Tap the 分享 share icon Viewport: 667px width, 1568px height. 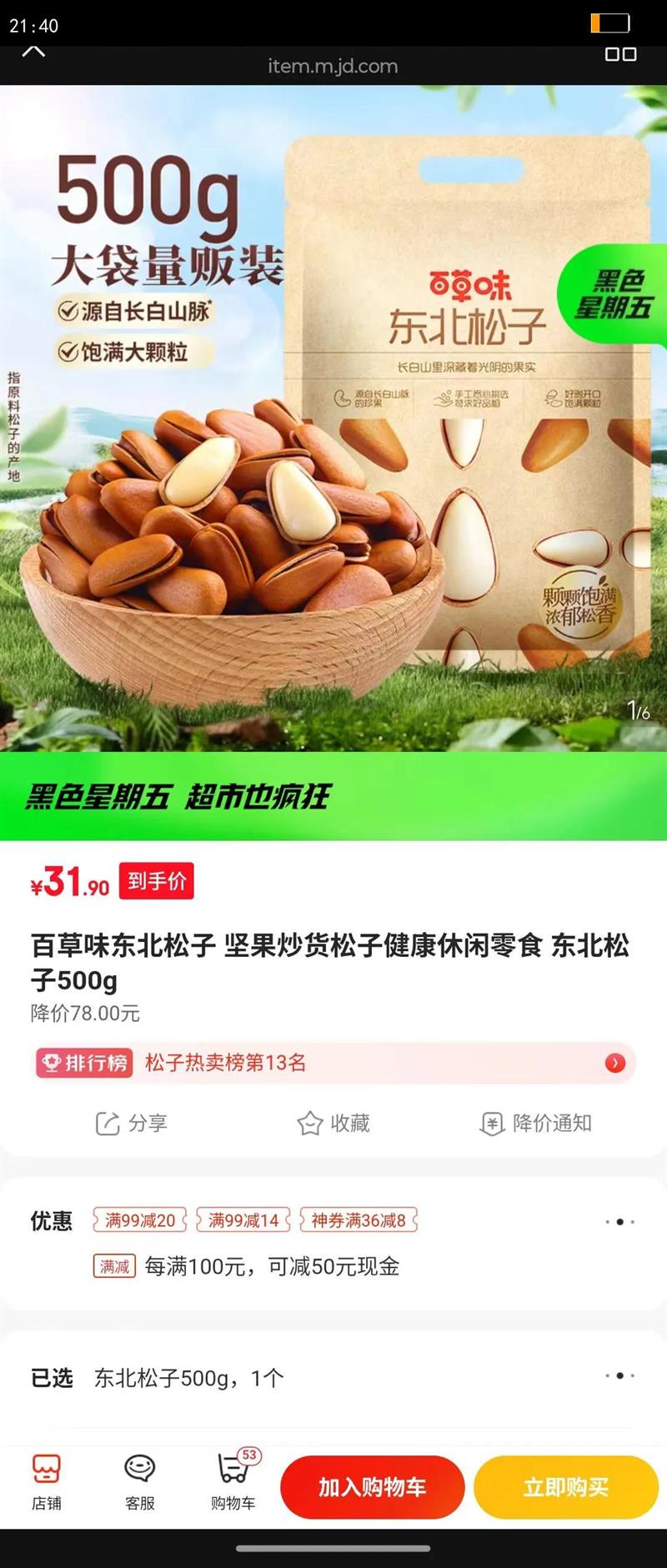tap(129, 1122)
